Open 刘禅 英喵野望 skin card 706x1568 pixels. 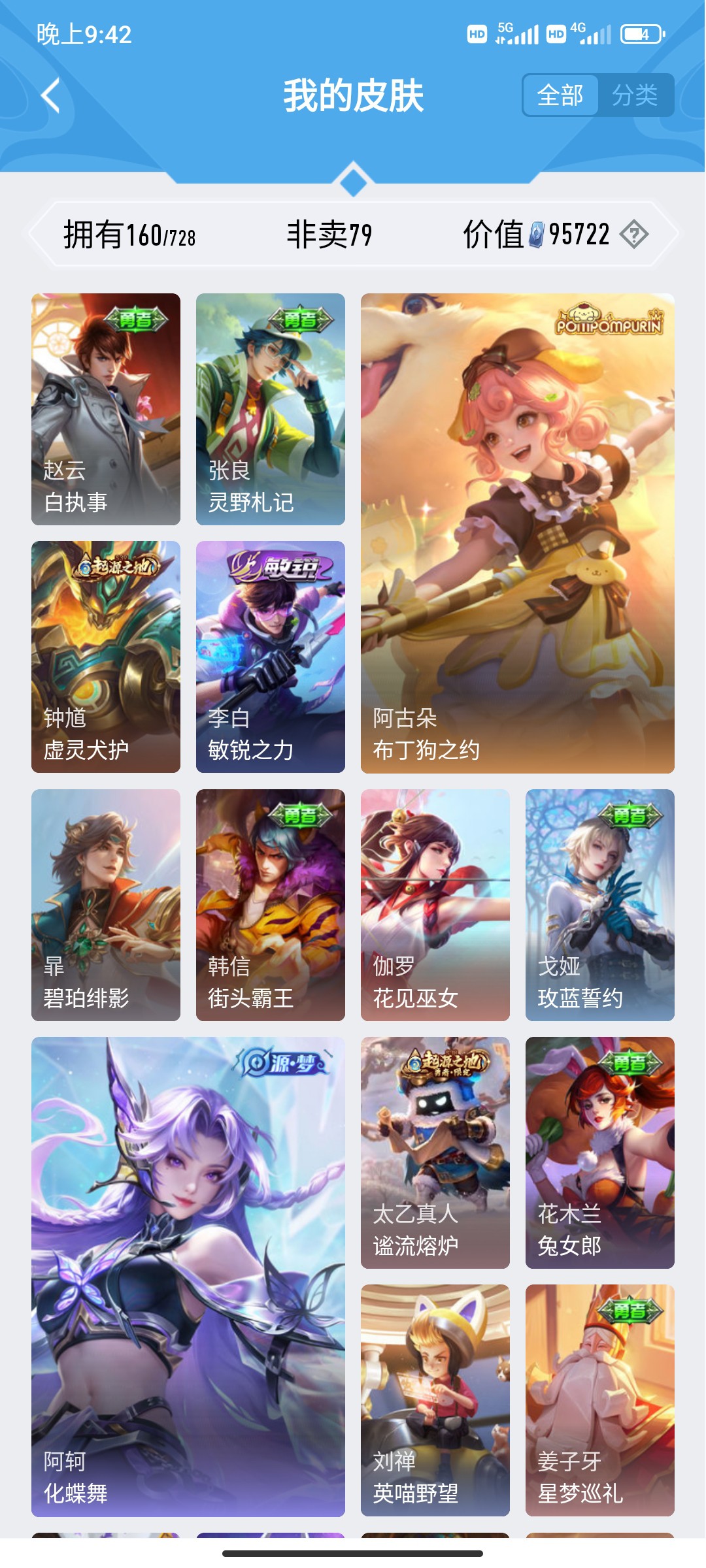click(x=435, y=1400)
